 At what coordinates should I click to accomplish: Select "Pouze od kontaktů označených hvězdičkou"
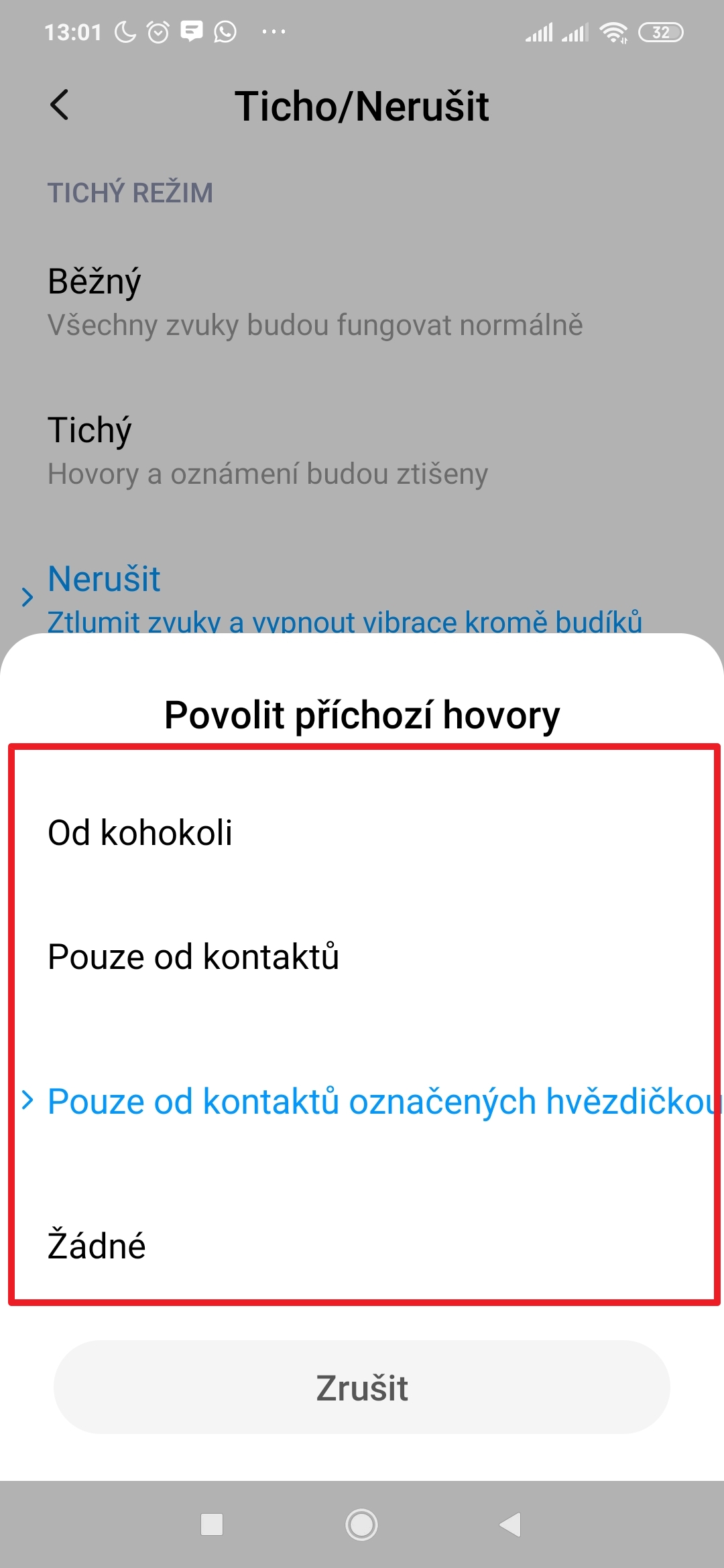[x=375, y=1102]
